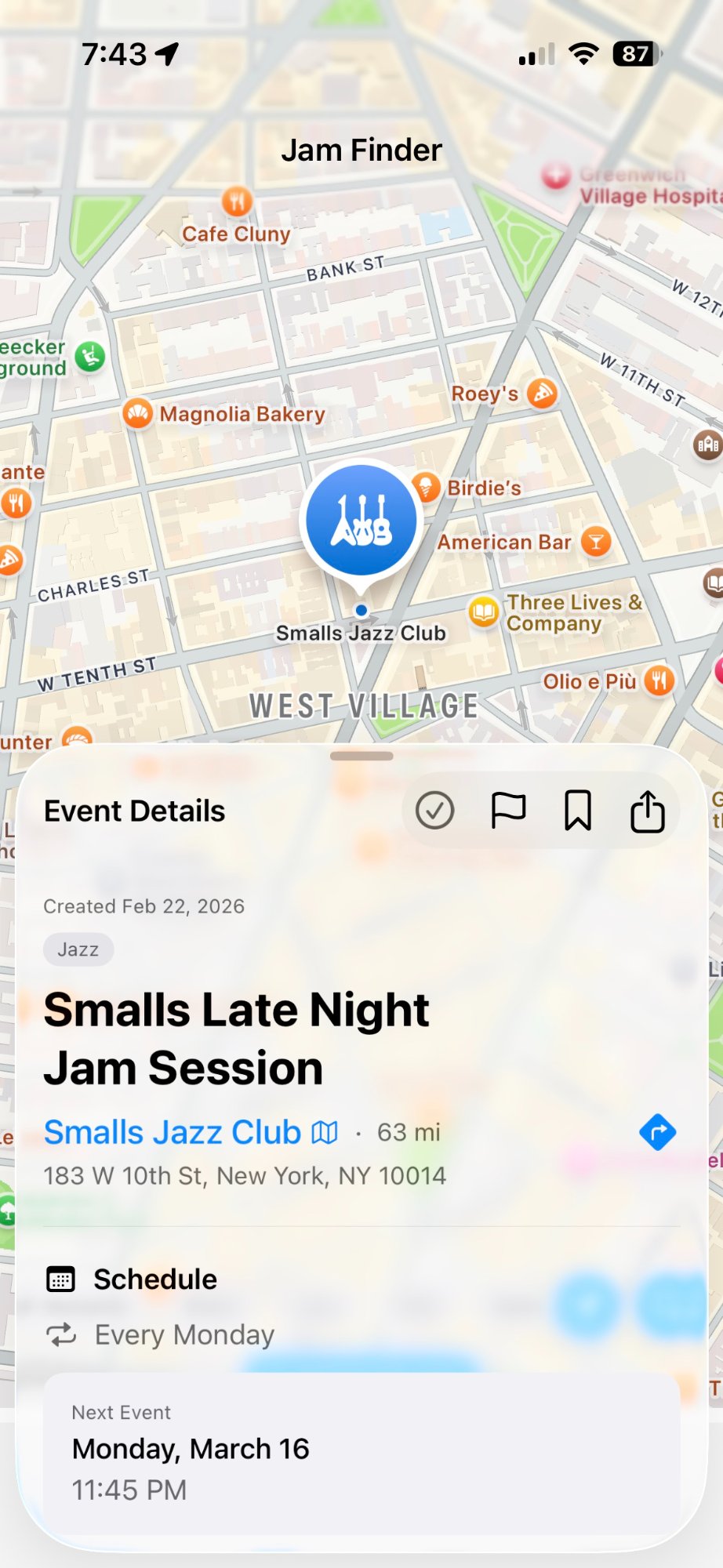723x1568 pixels.
Task: Mark attendance with the checkmark icon
Action: 435,811
